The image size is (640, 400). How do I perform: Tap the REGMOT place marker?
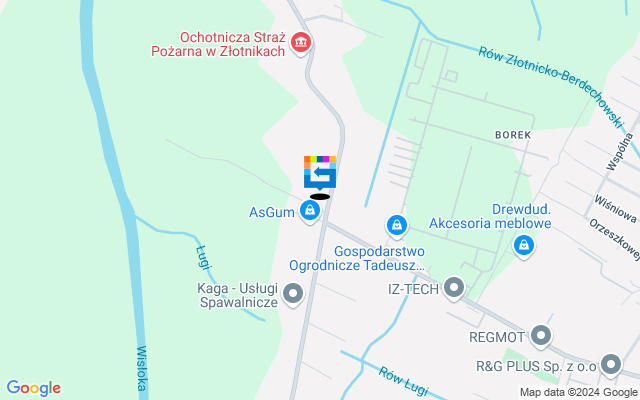541,336
